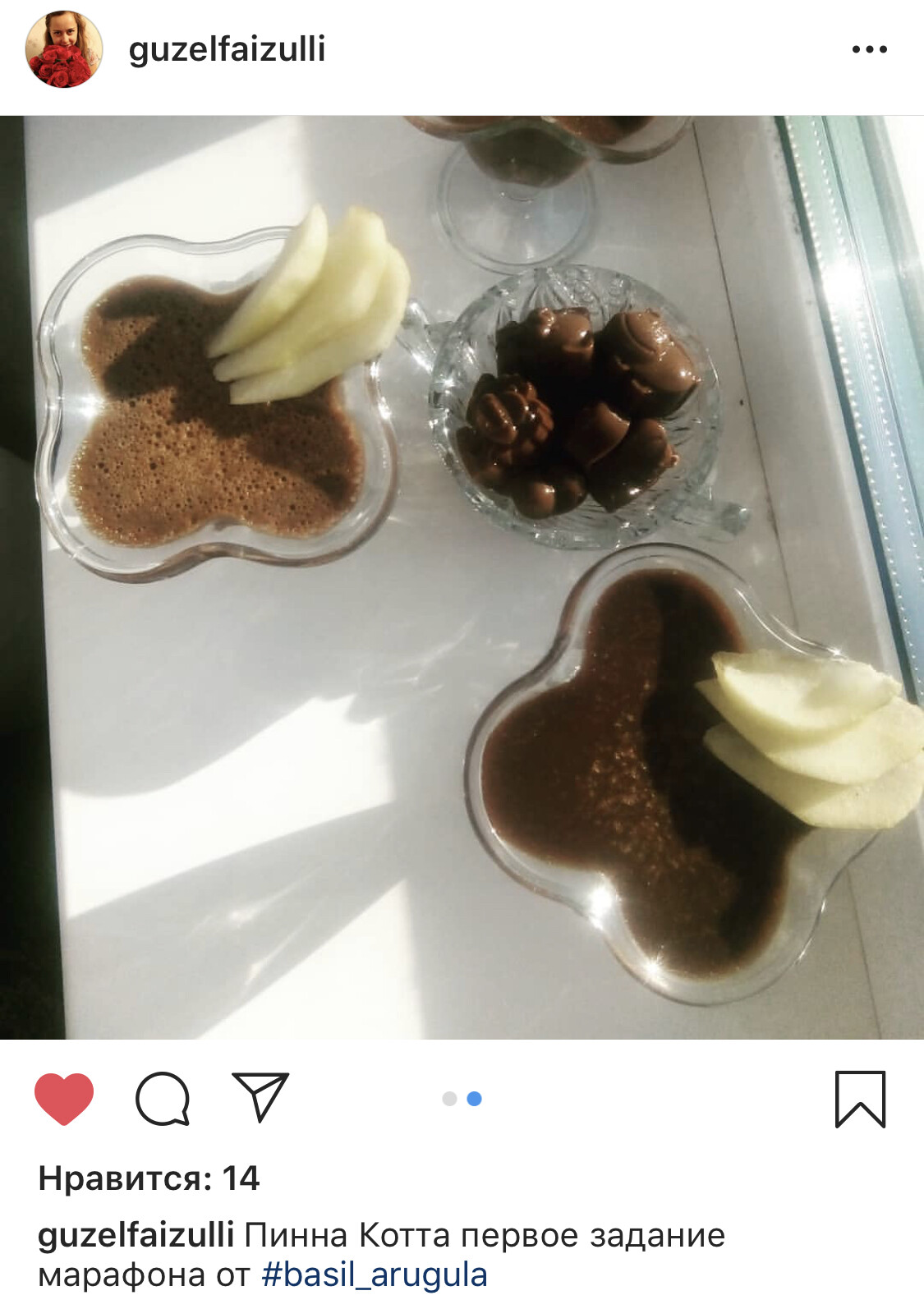924x1309 pixels.
Task: Open guzelfaizulli username in post header
Action: pyautogui.click(x=227, y=49)
